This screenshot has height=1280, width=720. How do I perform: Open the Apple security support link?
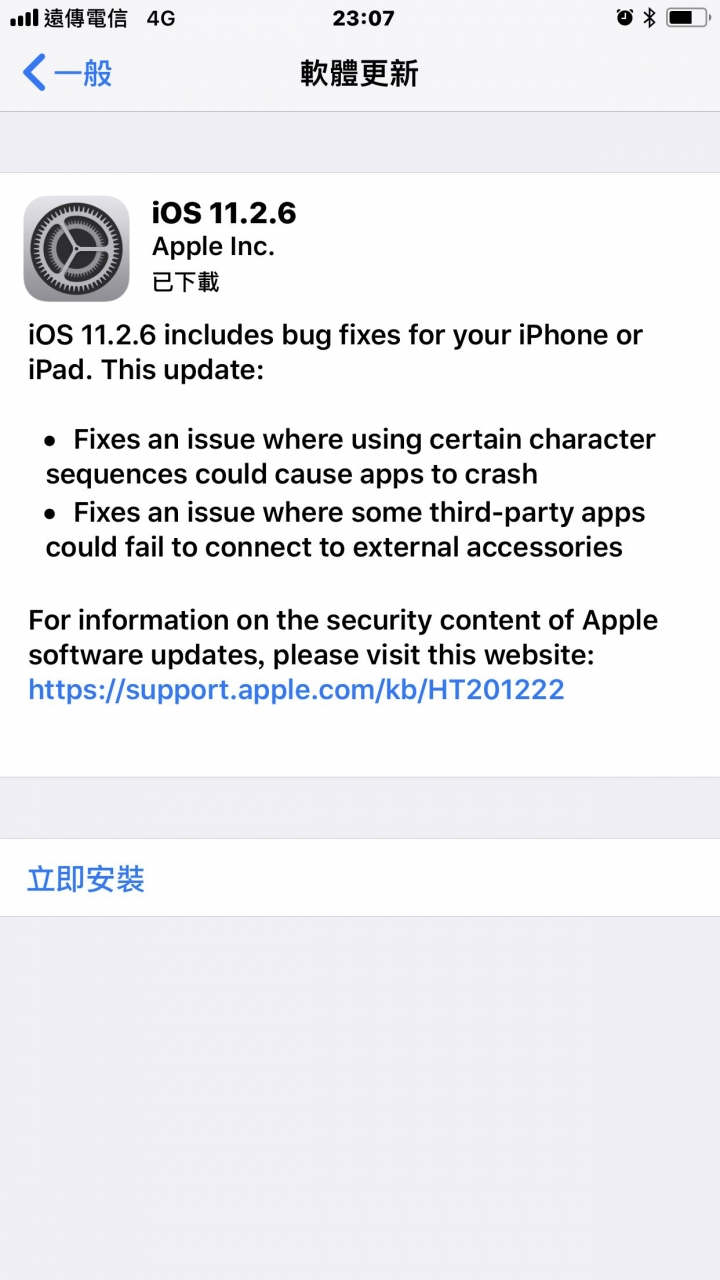coord(296,690)
